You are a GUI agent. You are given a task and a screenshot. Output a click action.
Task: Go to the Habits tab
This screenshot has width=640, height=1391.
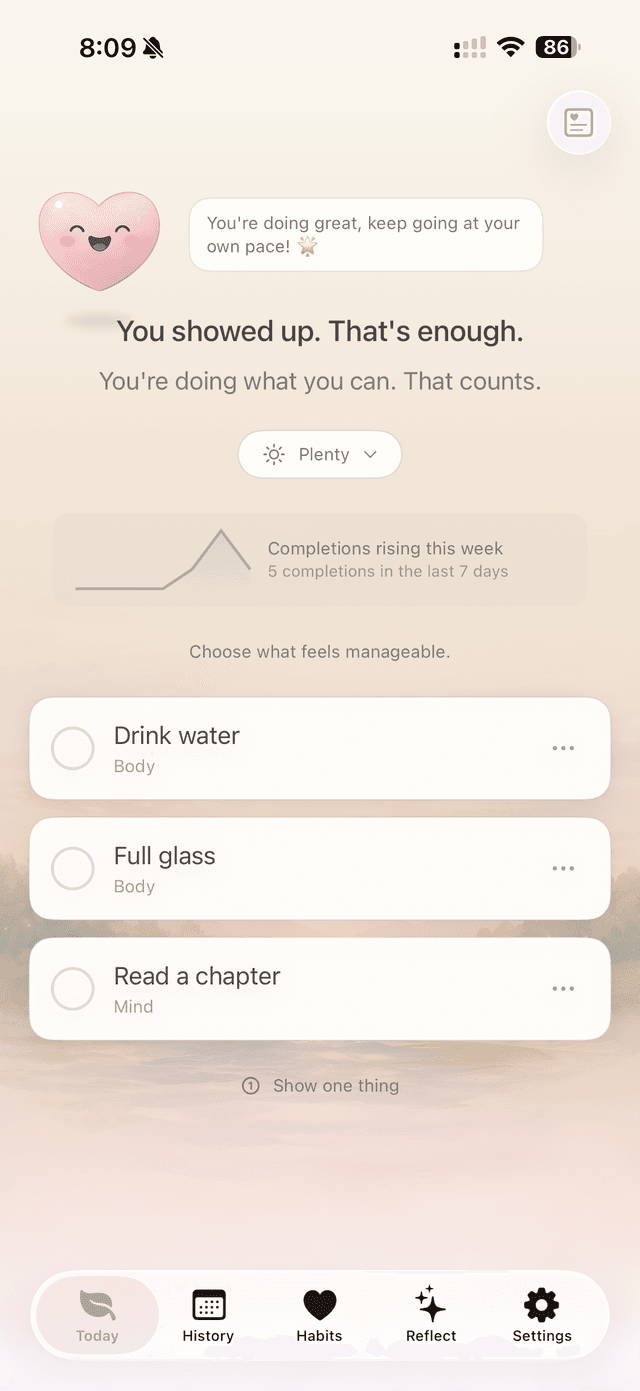(x=319, y=1315)
